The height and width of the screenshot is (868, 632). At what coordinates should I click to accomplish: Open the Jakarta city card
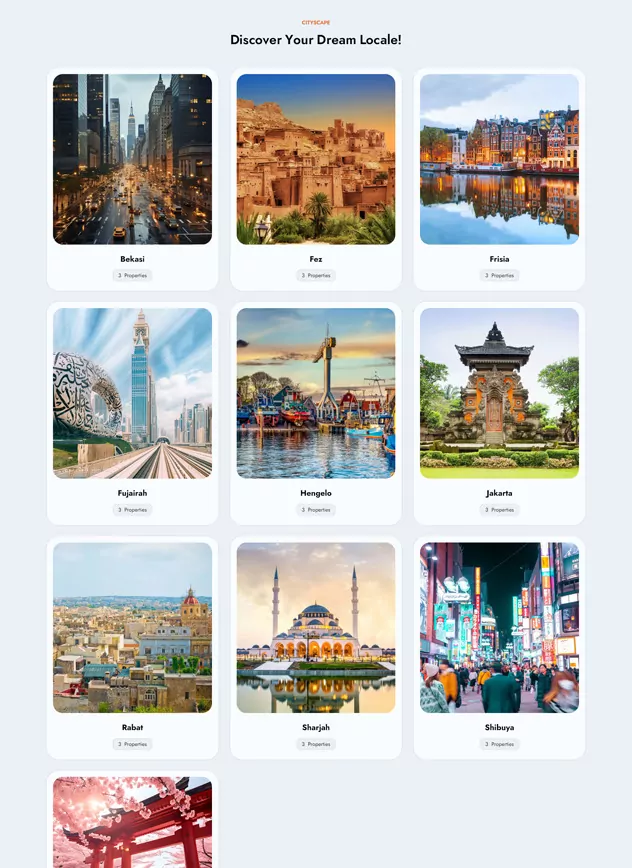point(499,394)
